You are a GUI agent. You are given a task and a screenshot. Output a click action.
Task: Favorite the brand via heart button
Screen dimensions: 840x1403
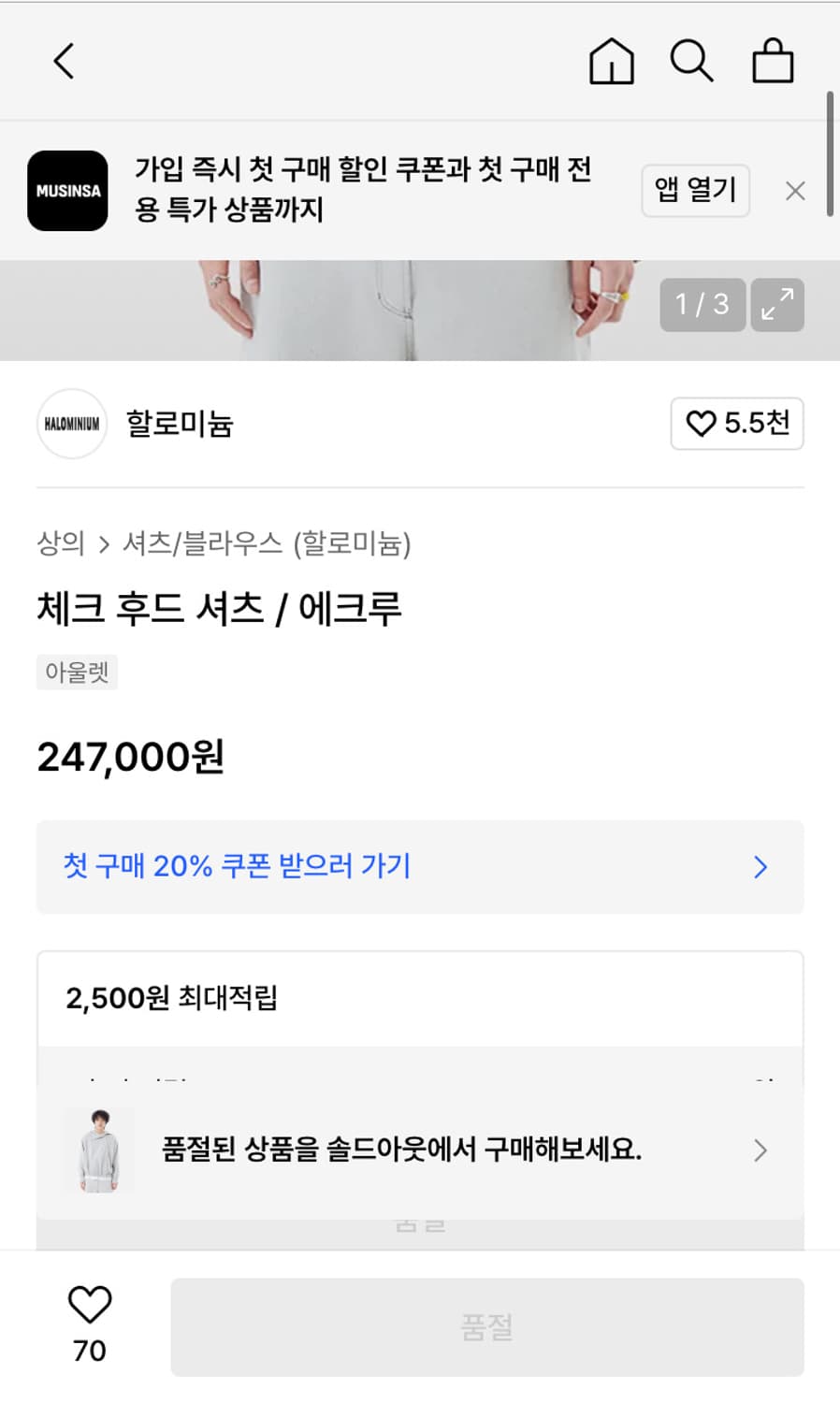[x=737, y=424]
